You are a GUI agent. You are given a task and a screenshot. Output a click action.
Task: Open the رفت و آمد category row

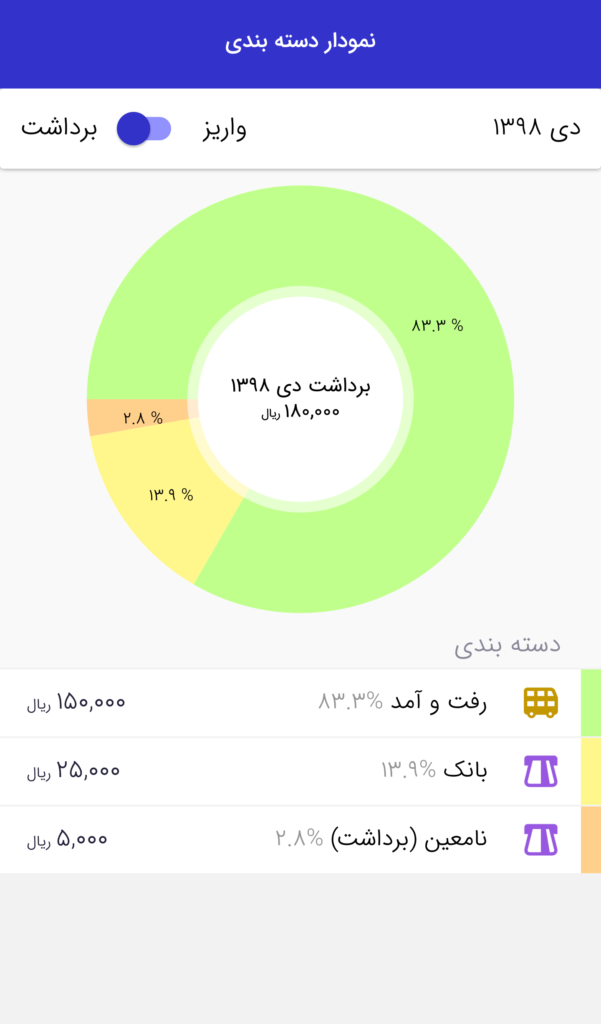pyautogui.click(x=300, y=703)
